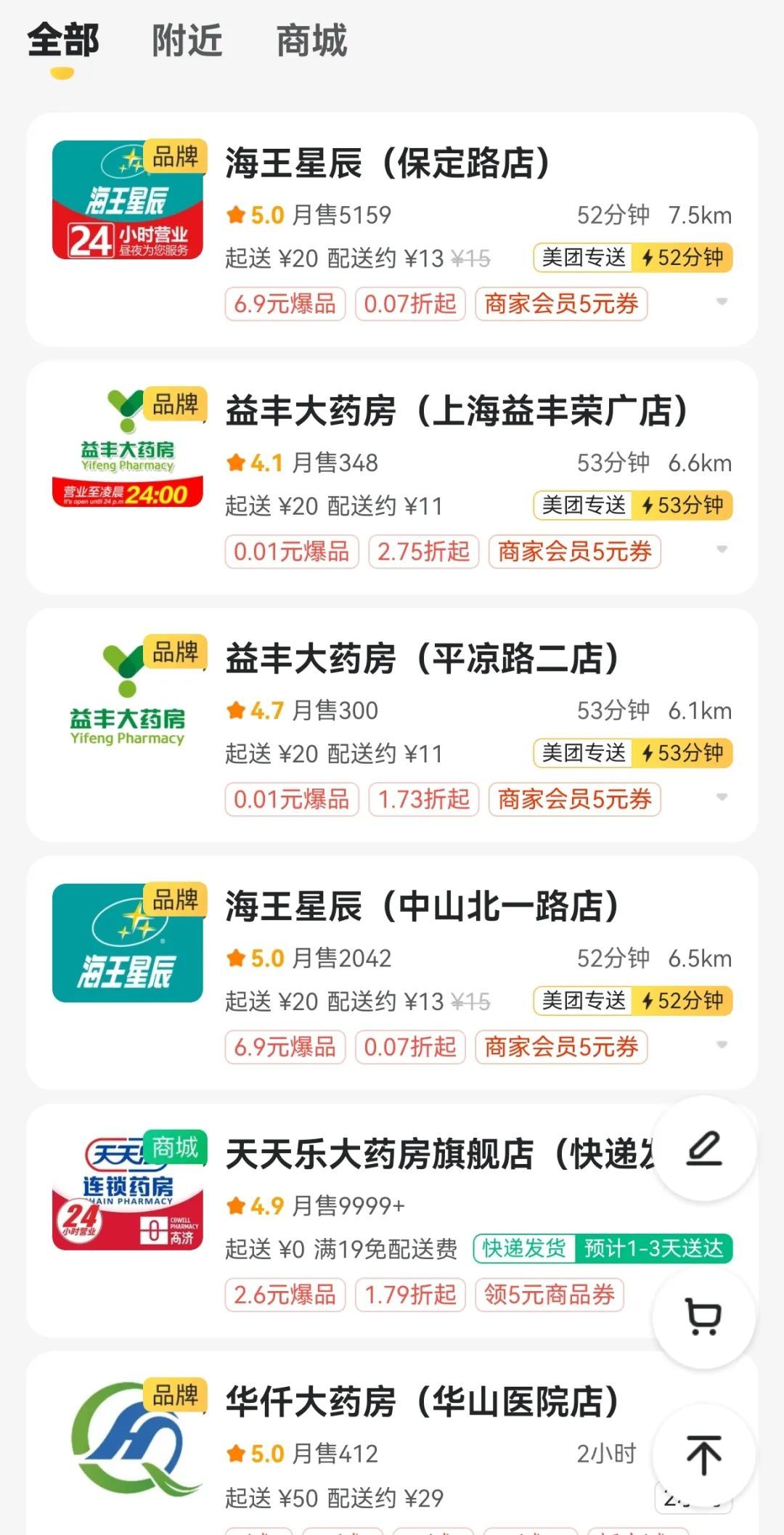Tap the floating edit pencil button
Screen dimensions: 784x1535
(704, 1149)
